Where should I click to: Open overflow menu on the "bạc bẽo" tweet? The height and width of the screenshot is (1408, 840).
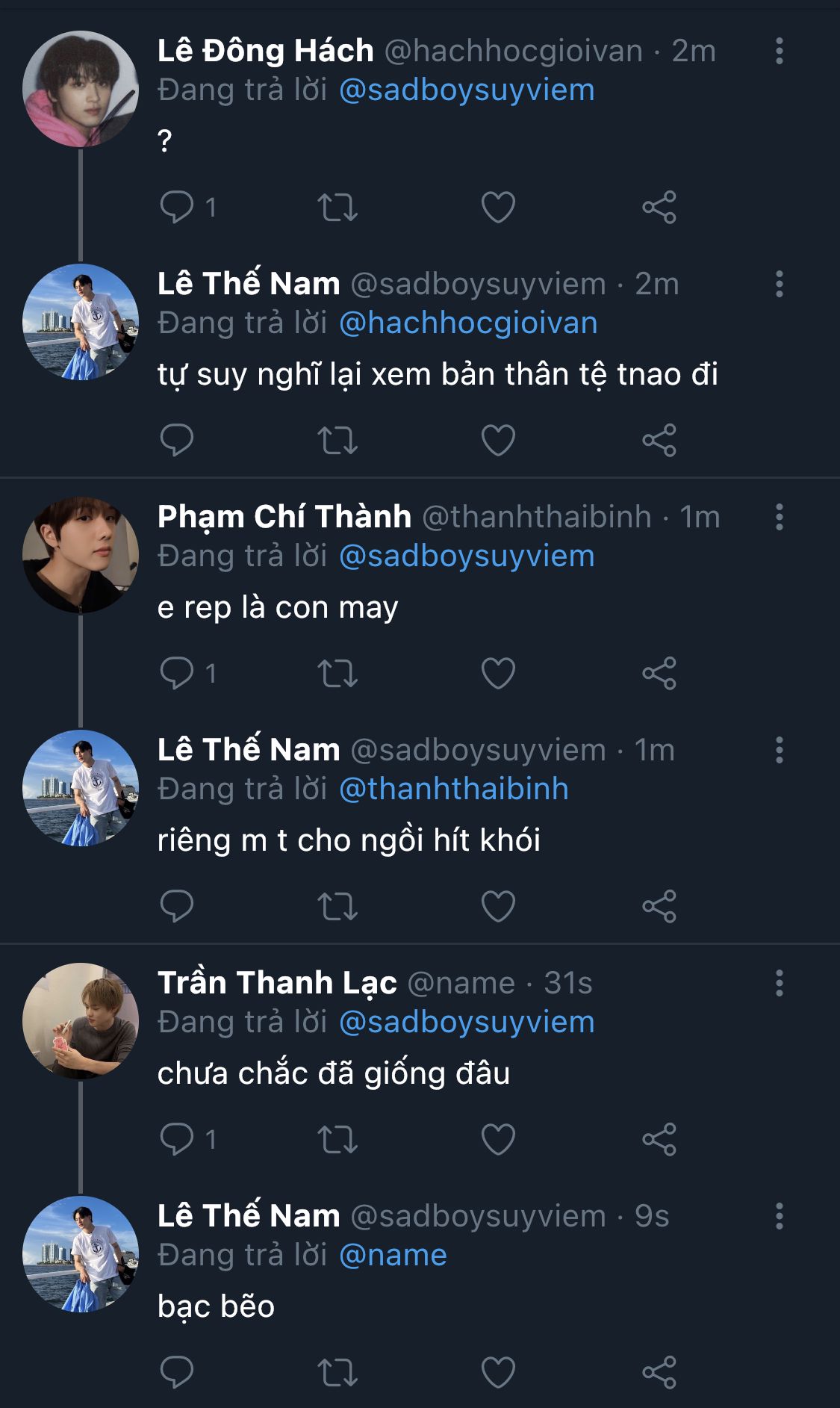click(779, 1216)
